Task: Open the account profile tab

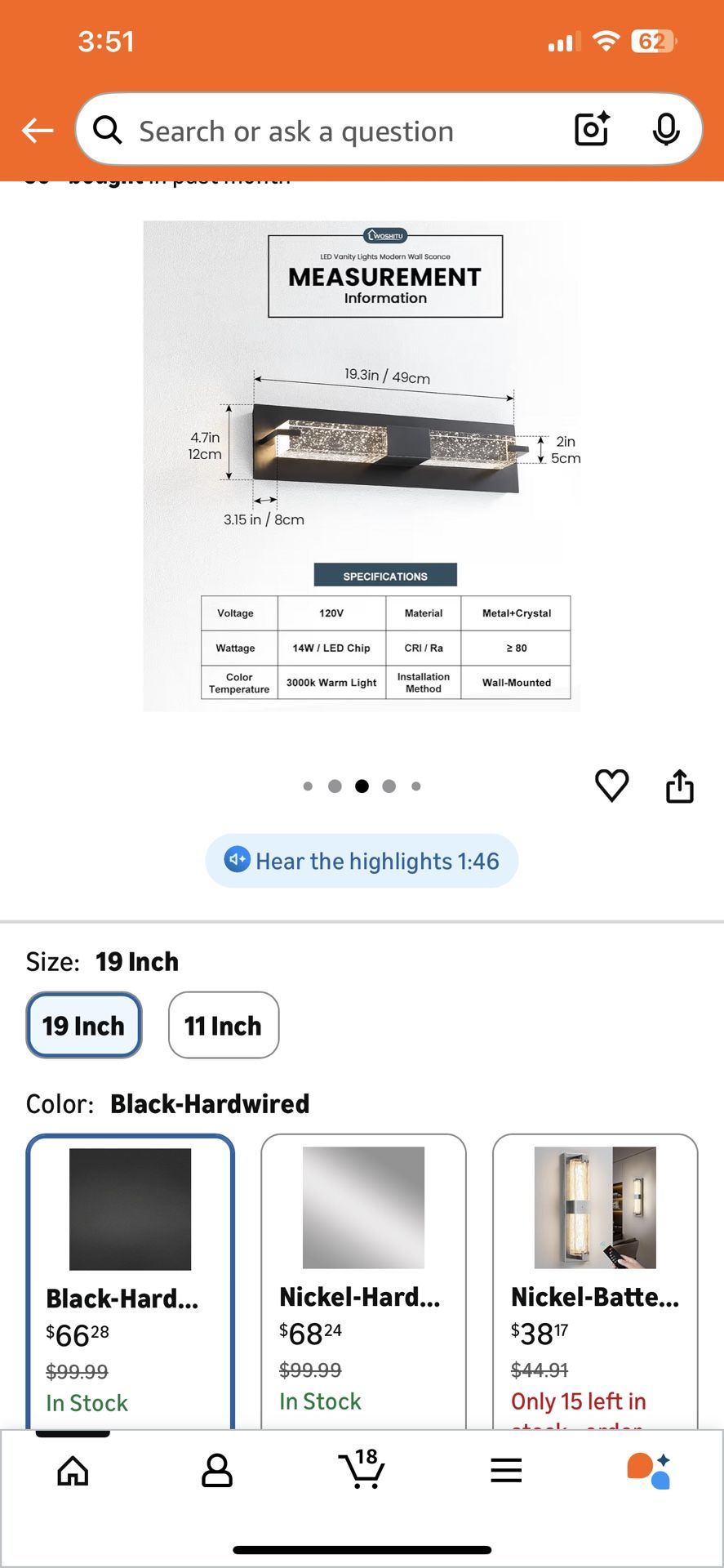Action: click(217, 1470)
